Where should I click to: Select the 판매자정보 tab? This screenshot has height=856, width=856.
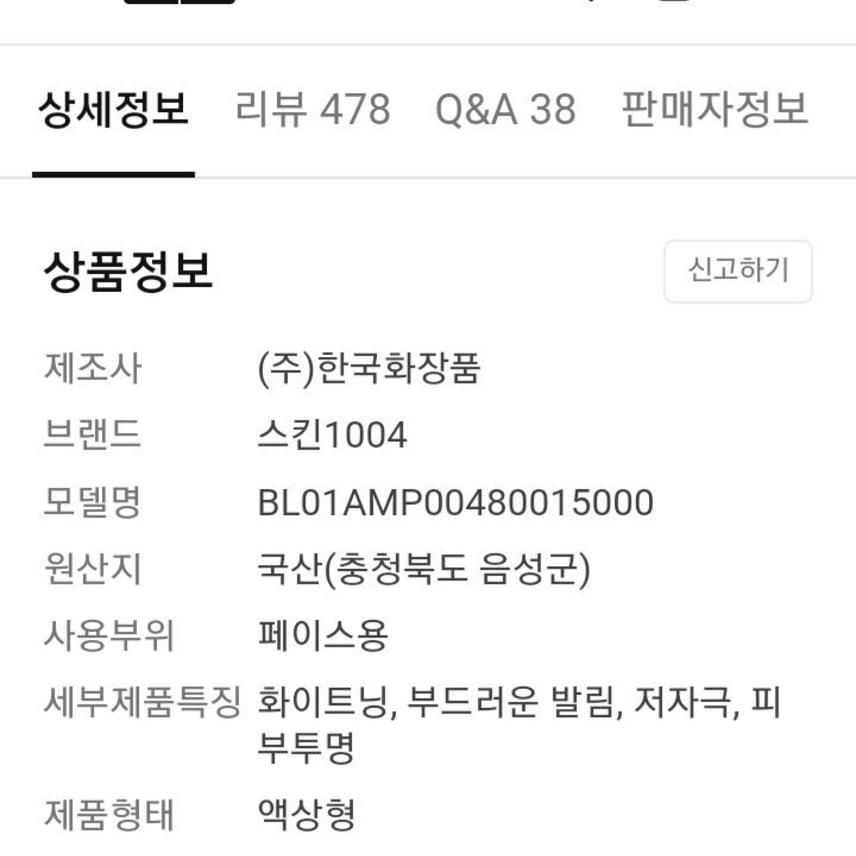pos(714,110)
